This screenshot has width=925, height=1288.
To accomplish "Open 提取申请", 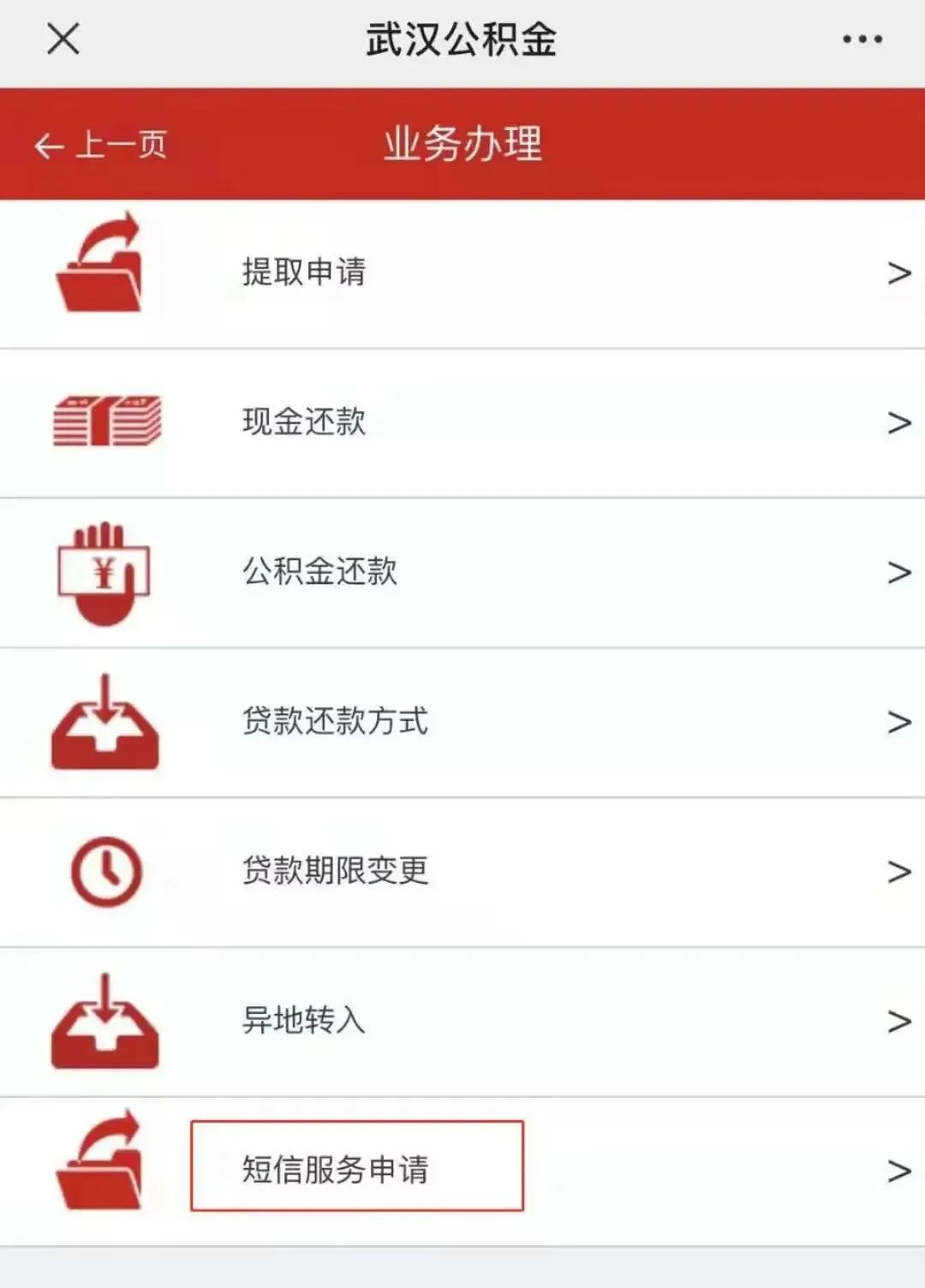I will click(304, 273).
